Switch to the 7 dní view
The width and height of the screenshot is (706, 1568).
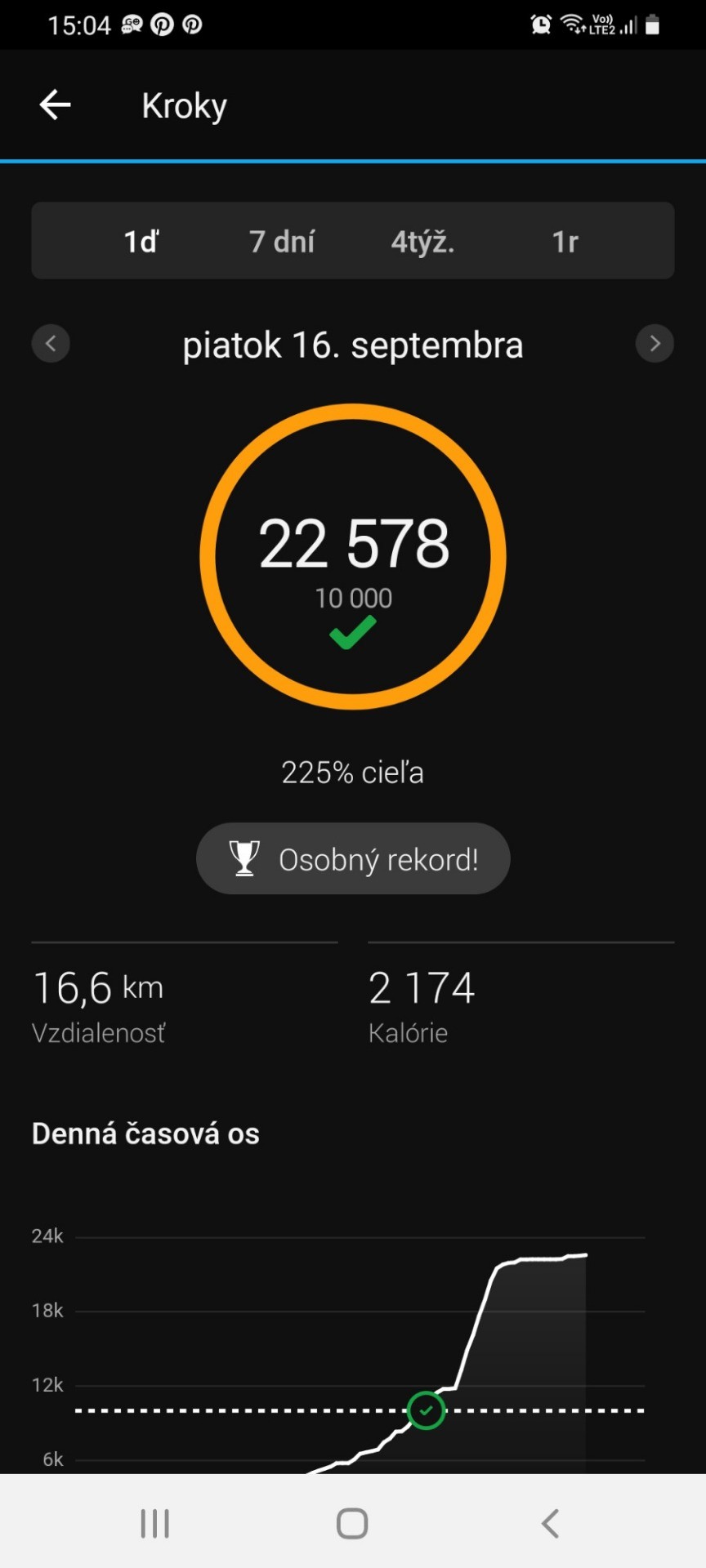point(282,242)
